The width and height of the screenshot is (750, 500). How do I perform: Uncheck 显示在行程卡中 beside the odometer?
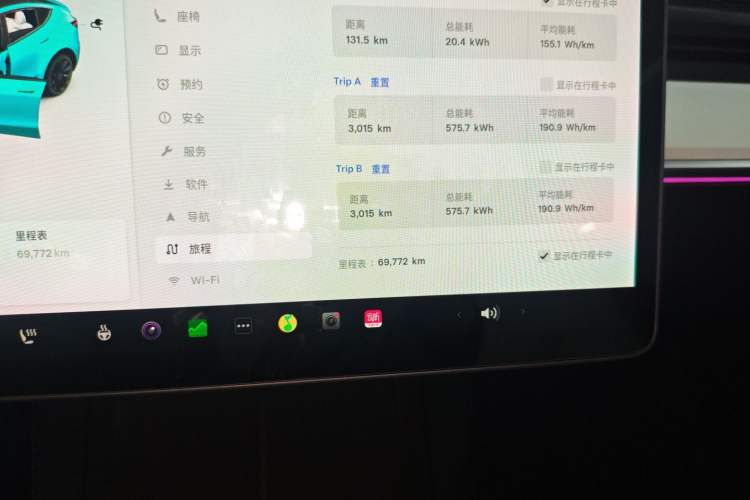(x=544, y=256)
